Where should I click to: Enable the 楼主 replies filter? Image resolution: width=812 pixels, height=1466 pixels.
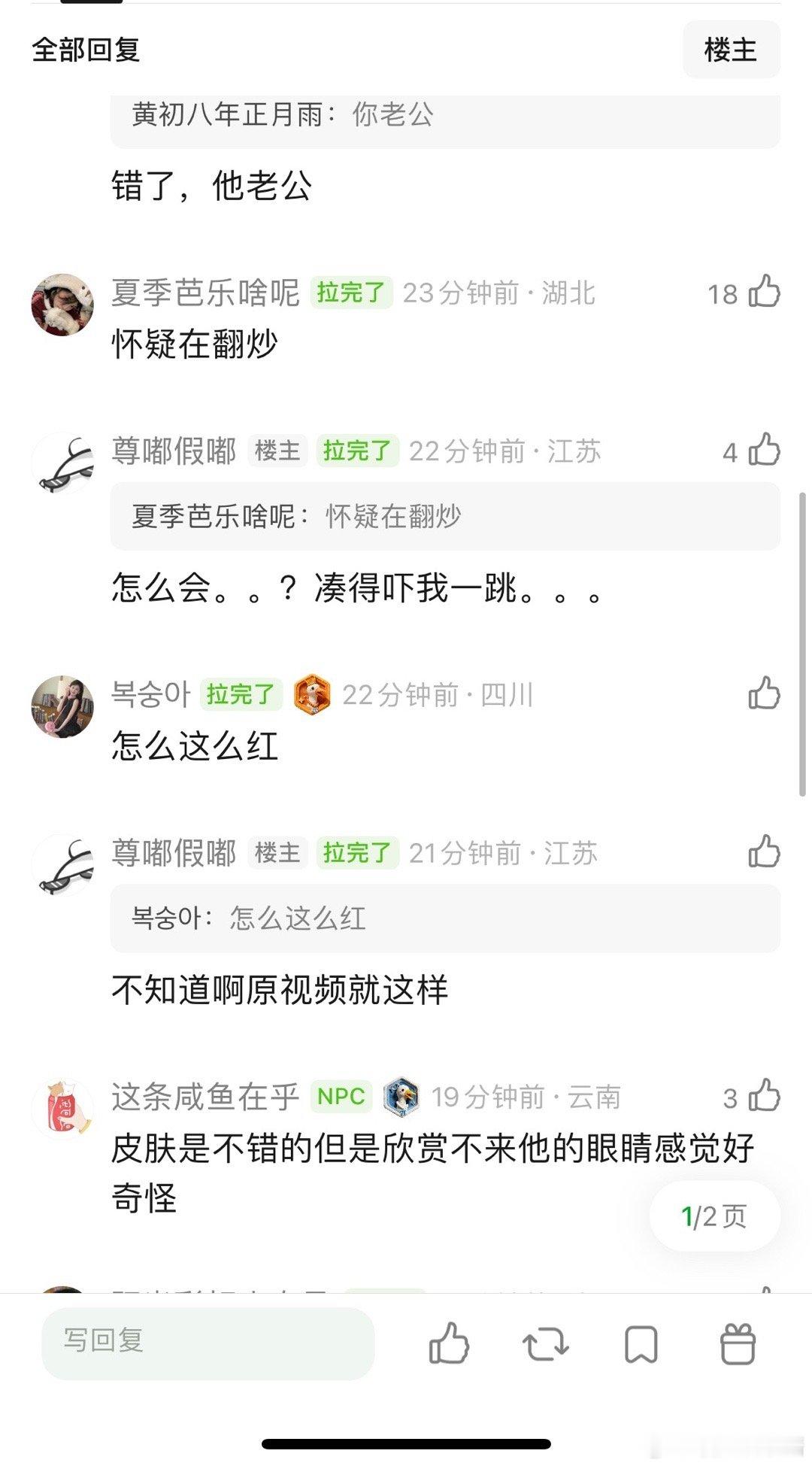pyautogui.click(x=732, y=50)
